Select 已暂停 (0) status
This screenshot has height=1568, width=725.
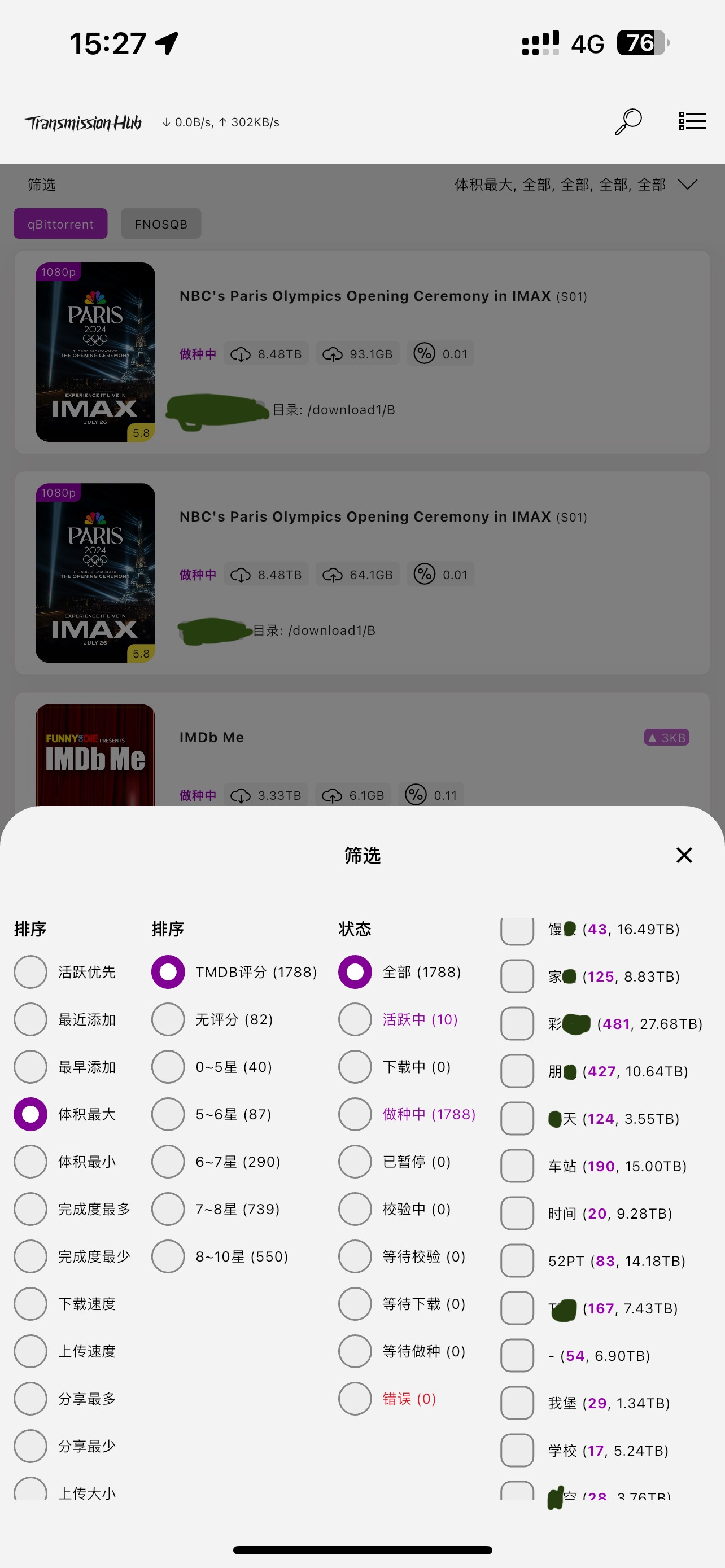[x=355, y=1162]
